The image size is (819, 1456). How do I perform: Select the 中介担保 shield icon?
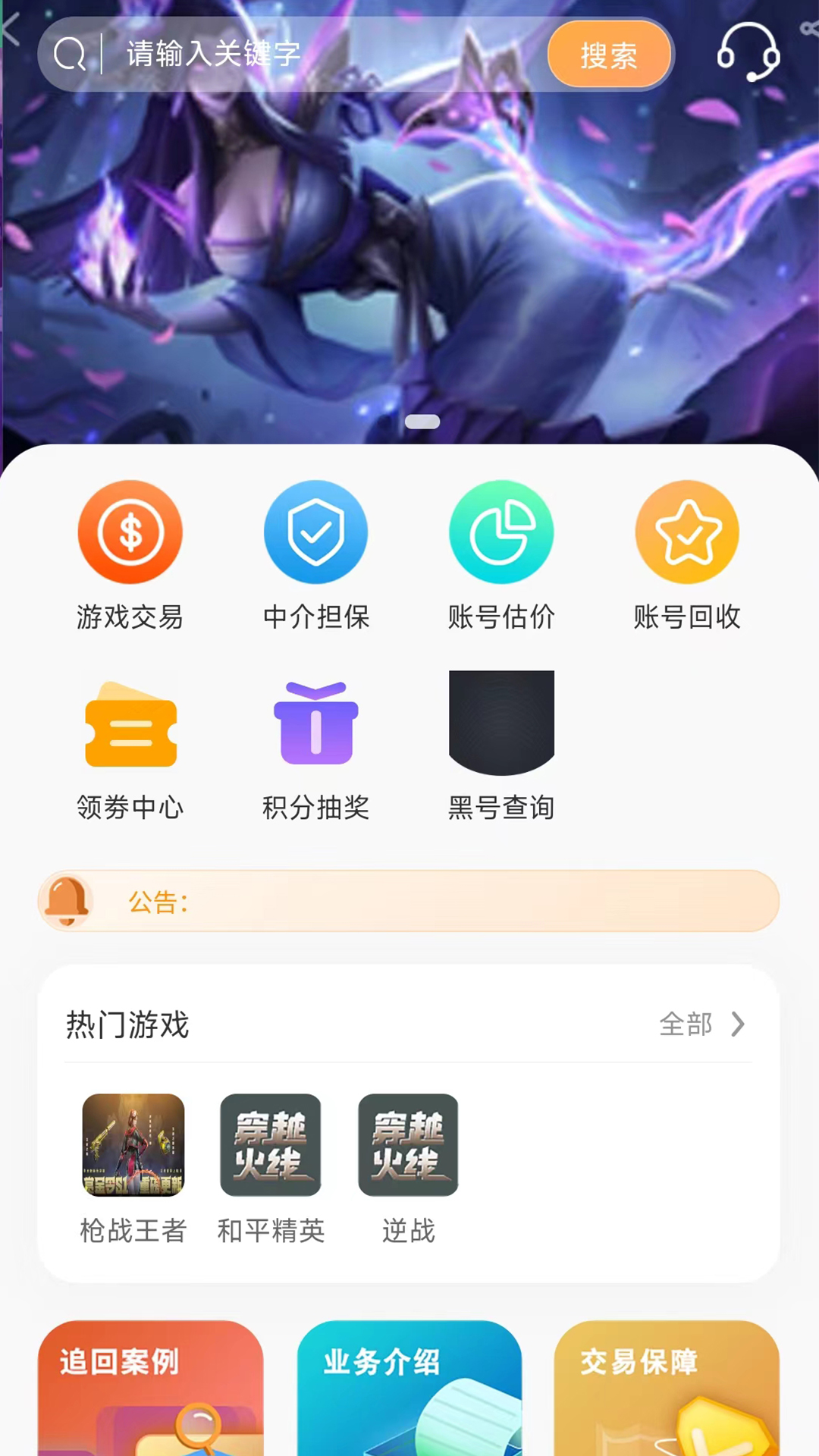pos(316,532)
